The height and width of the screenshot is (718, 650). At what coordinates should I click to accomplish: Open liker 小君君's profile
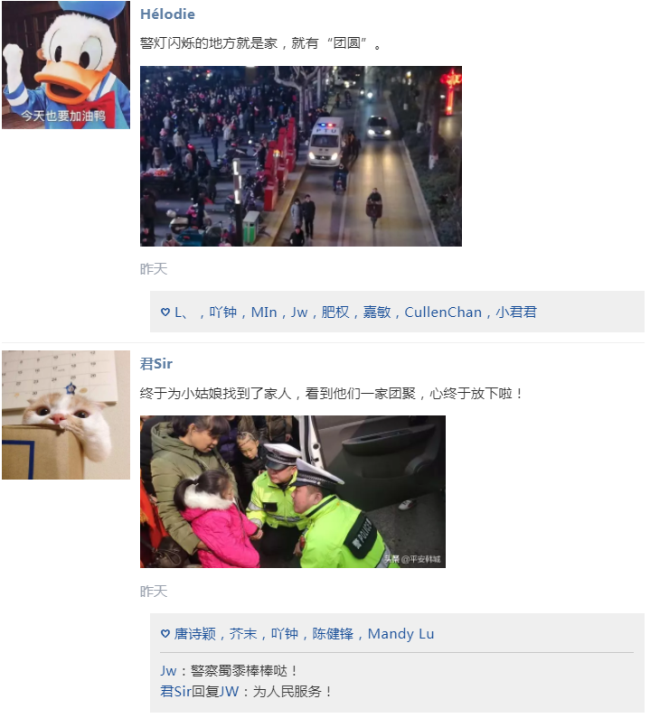click(516, 312)
